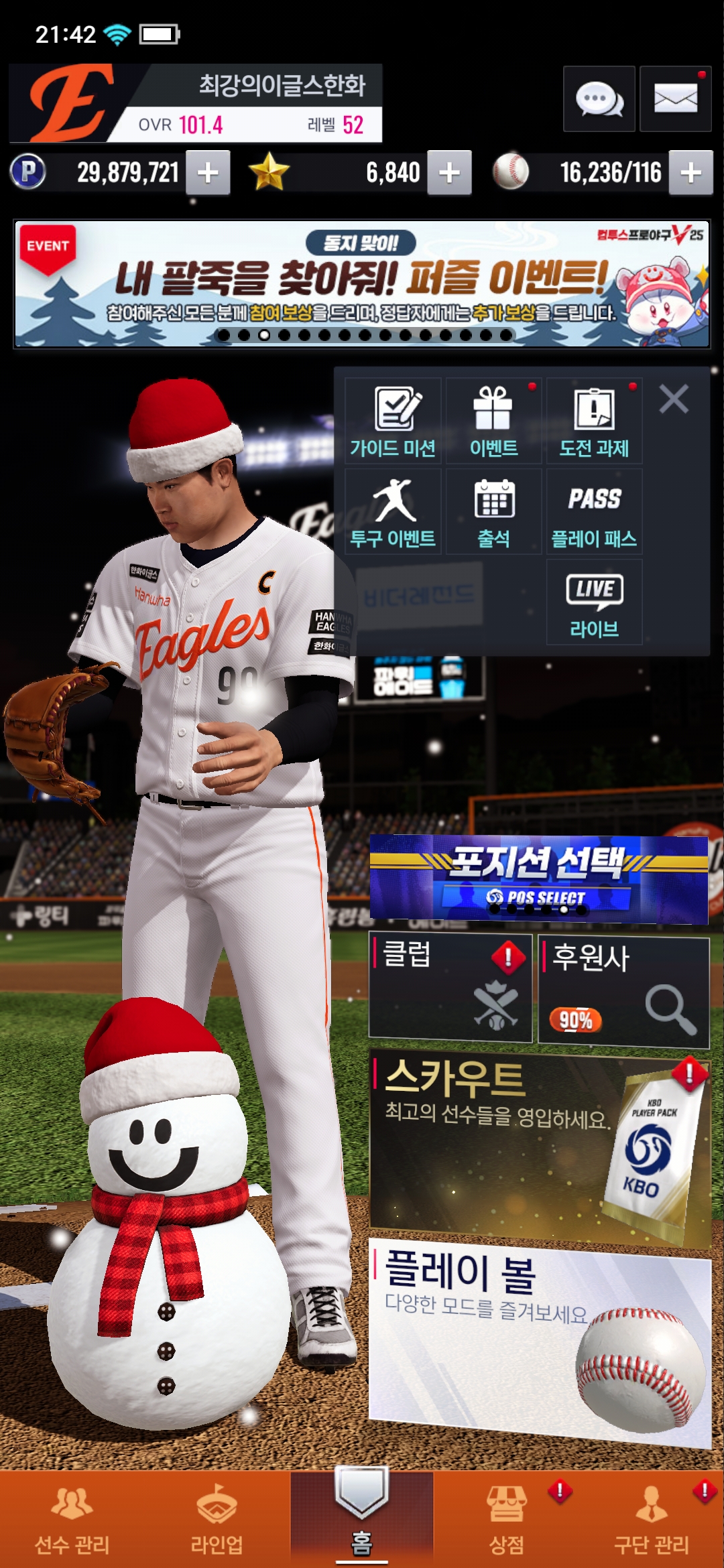Open 라이브 LIVE menu

(594, 602)
